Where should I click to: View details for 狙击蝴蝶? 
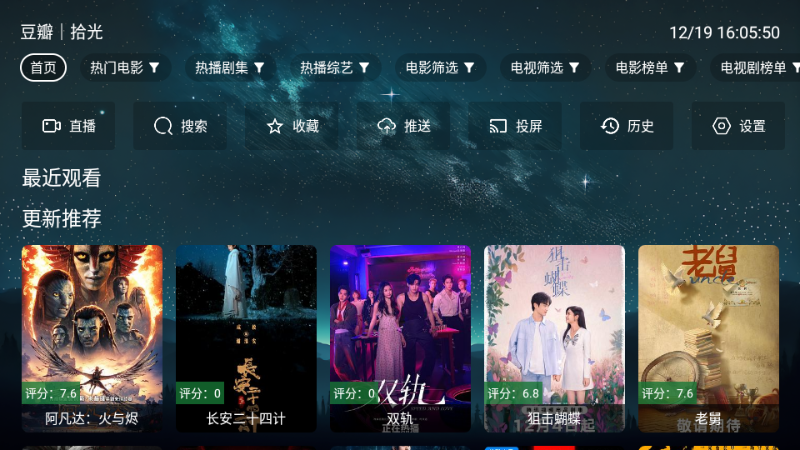click(554, 338)
